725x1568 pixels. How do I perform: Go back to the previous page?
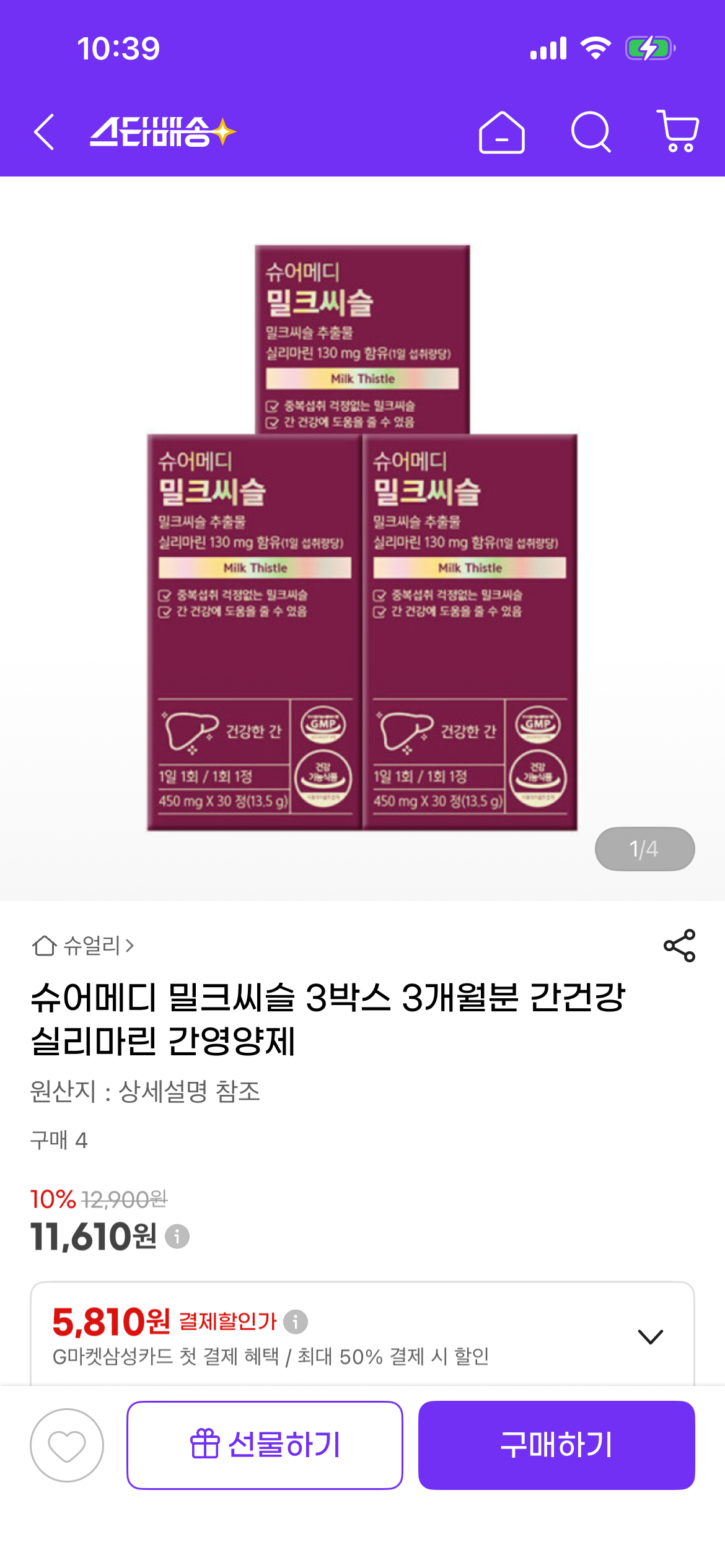(44, 132)
